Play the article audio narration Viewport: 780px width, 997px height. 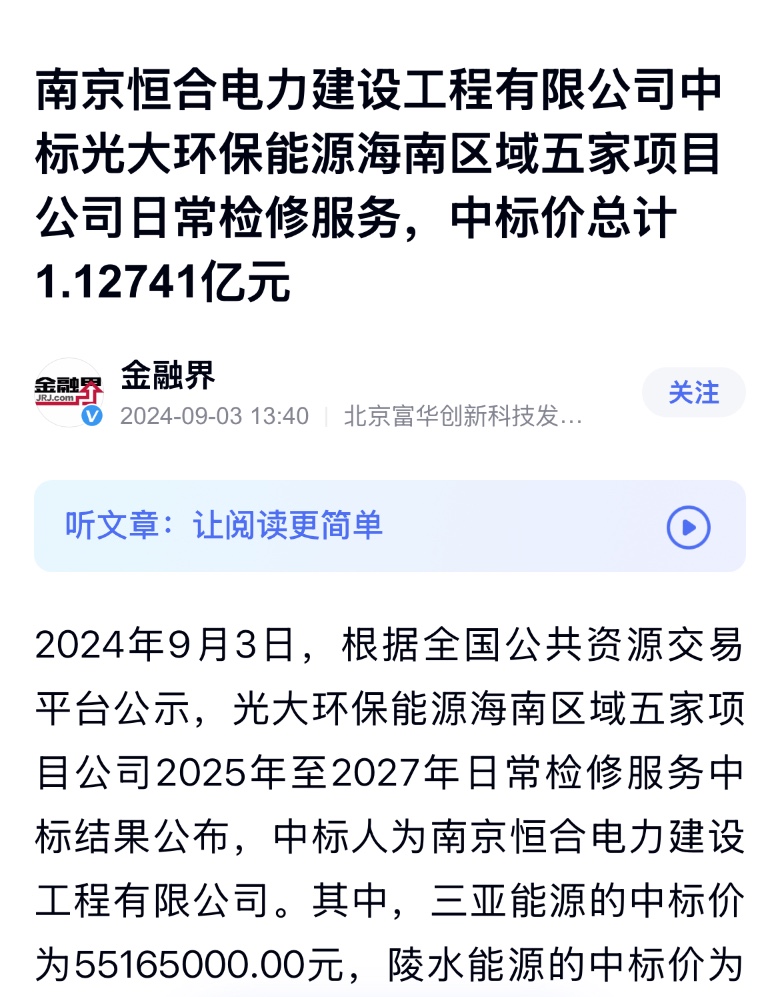(688, 527)
